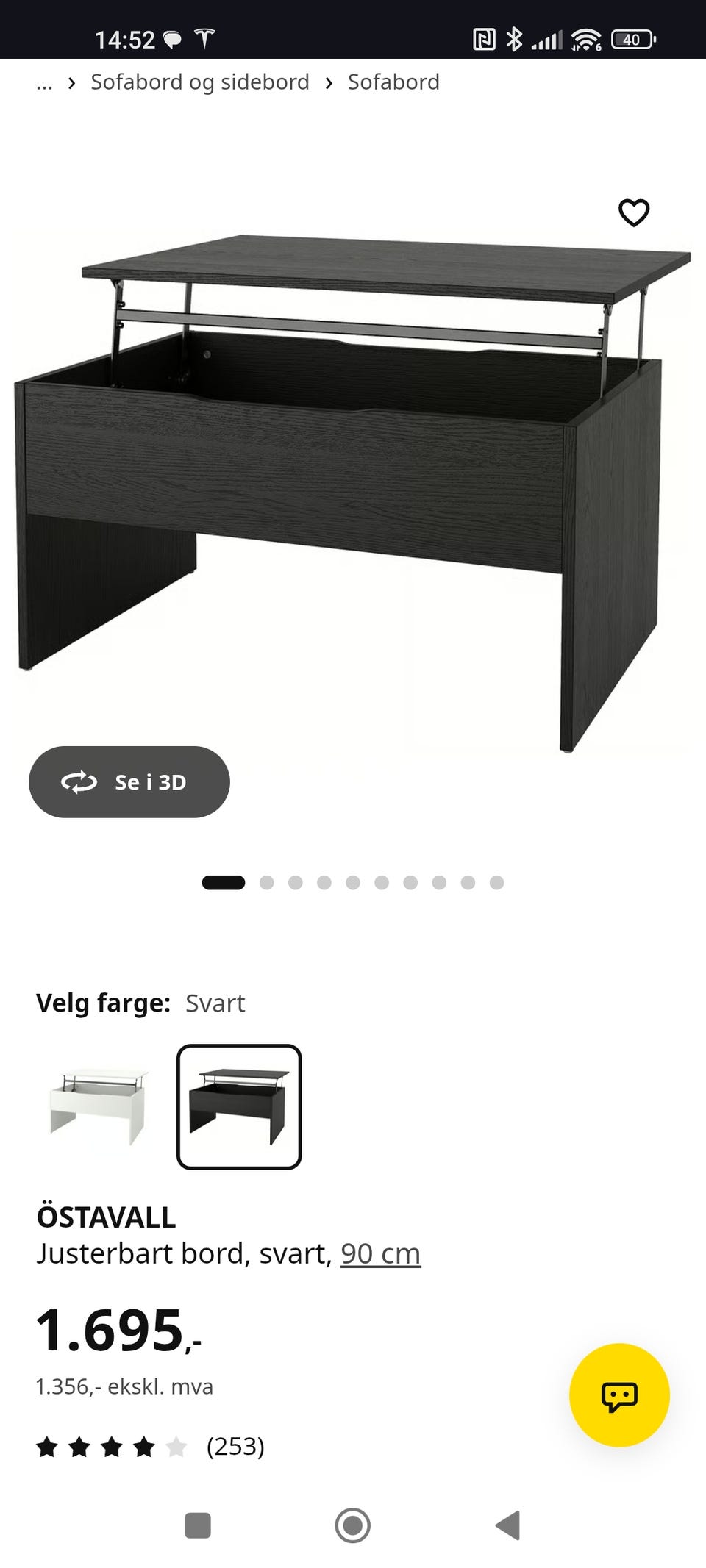This screenshot has height=1568, width=706.
Task: Expand the collapsed breadcrumb ellipsis
Action: tap(44, 83)
